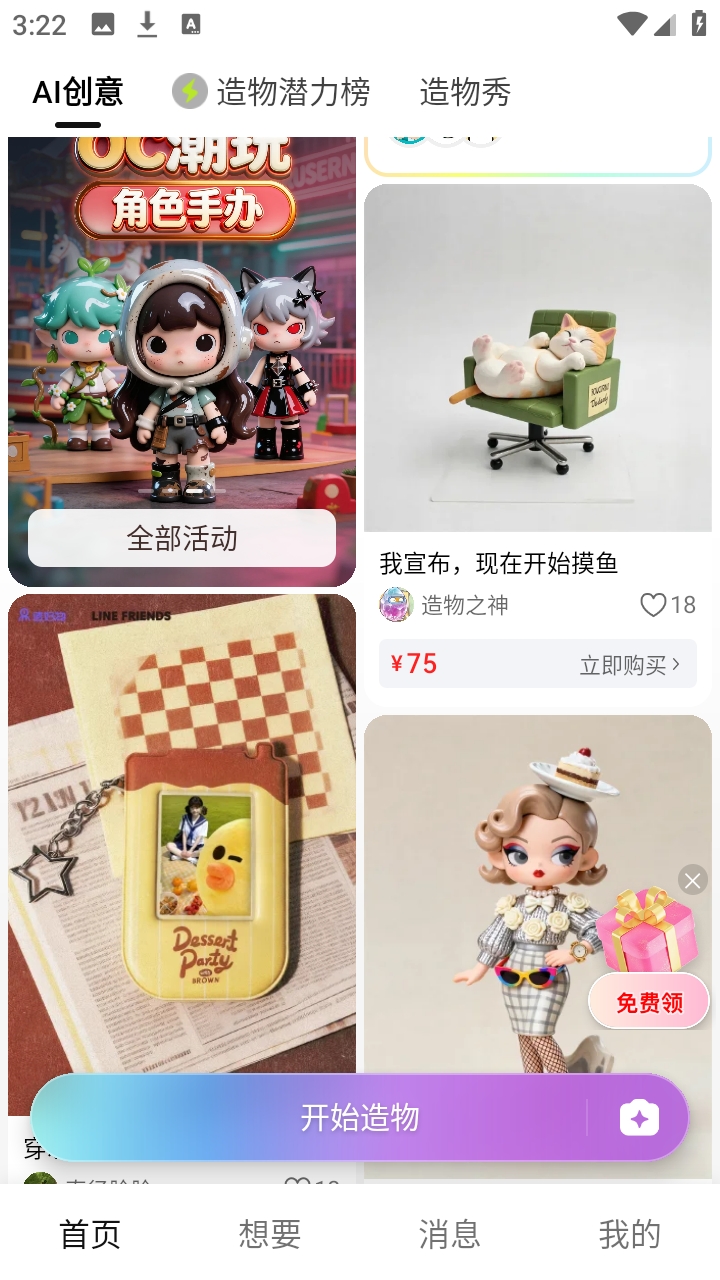Open the 造物潜力榜 tab
This screenshot has height=1280, width=720.
(x=272, y=92)
